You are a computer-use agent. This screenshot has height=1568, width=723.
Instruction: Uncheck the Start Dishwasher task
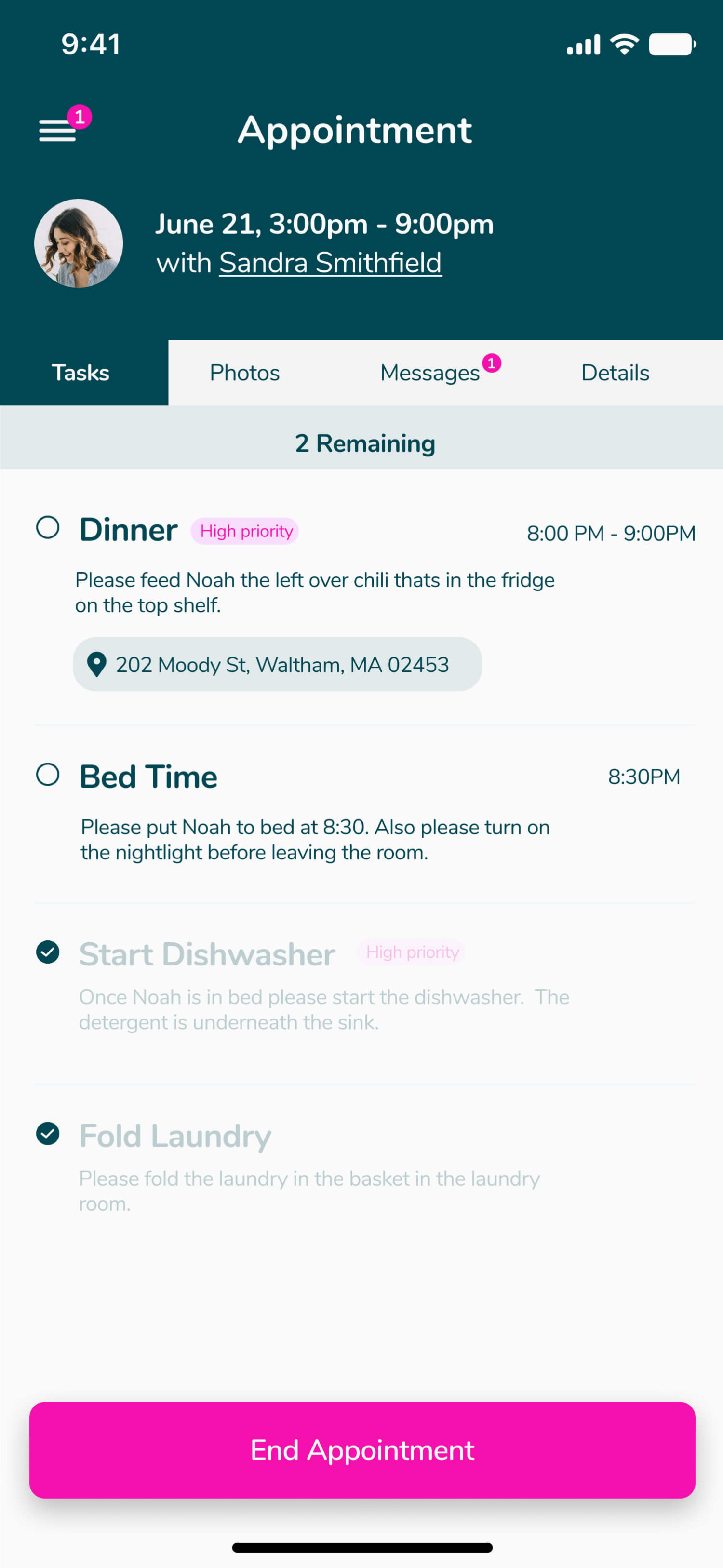click(x=48, y=952)
